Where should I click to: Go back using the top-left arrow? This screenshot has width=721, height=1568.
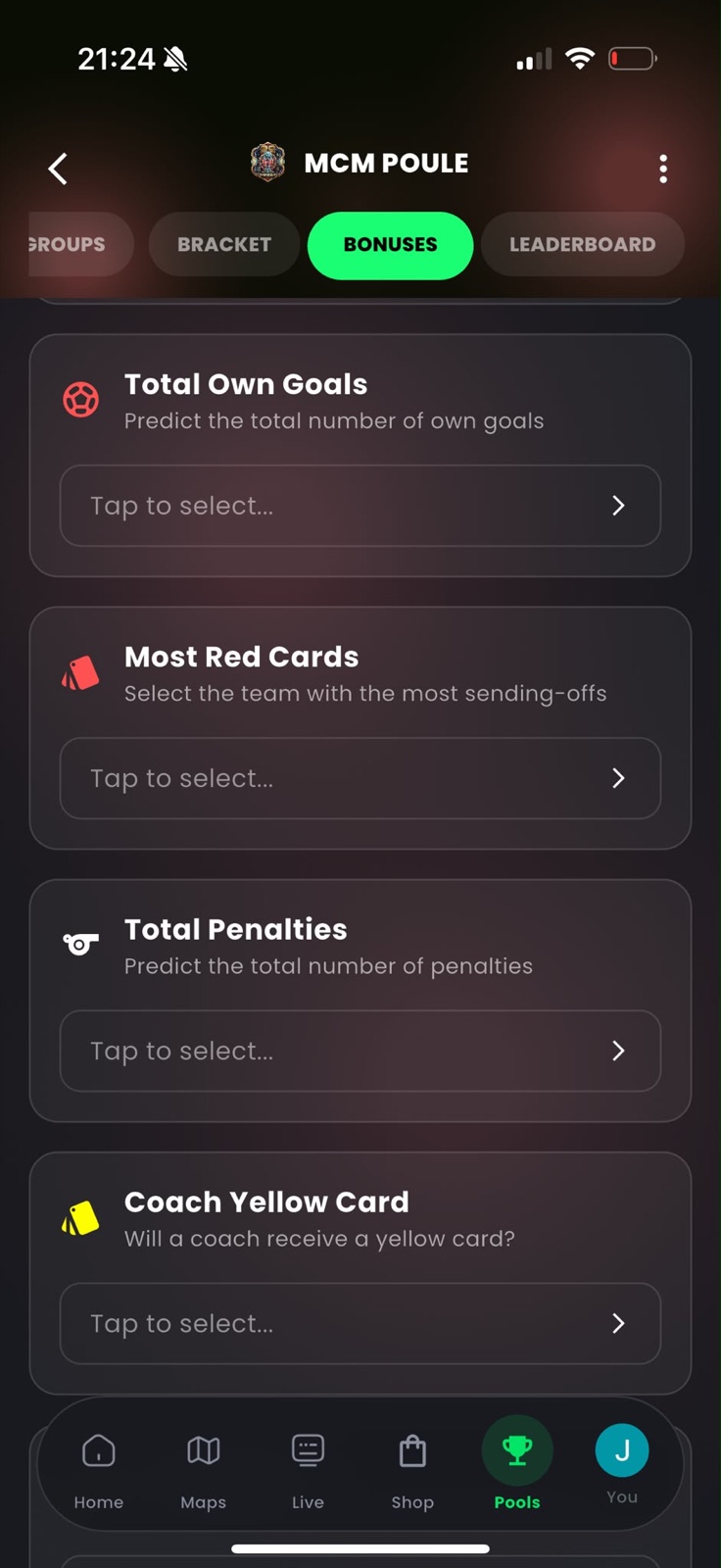pos(58,169)
